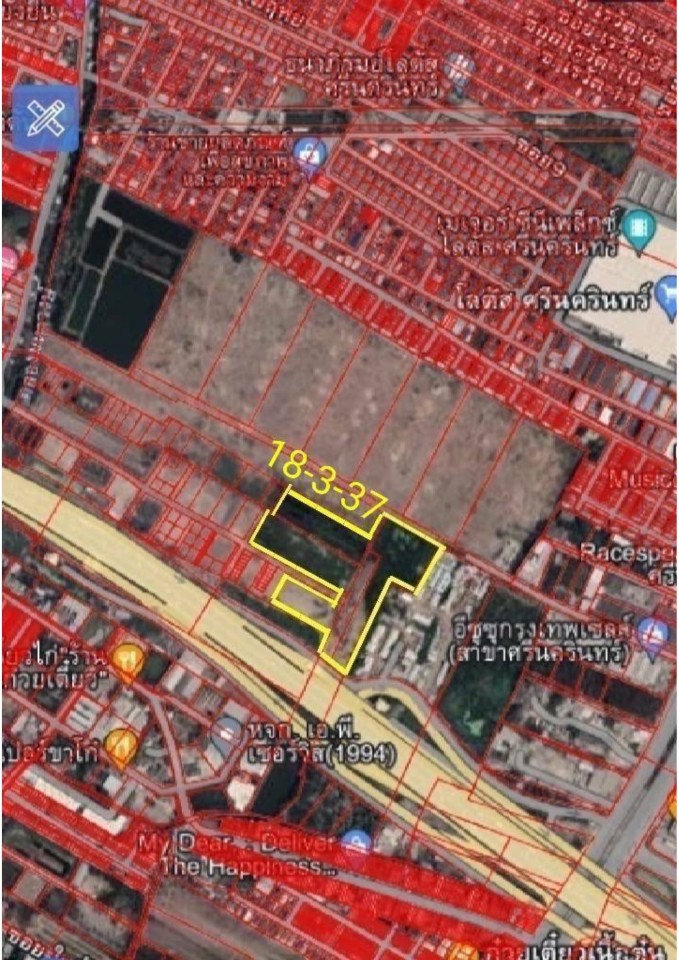Screen dimensions: 679x960
Task: Select the Lotus's Srinakarin shopping pin
Action: click(668, 302)
